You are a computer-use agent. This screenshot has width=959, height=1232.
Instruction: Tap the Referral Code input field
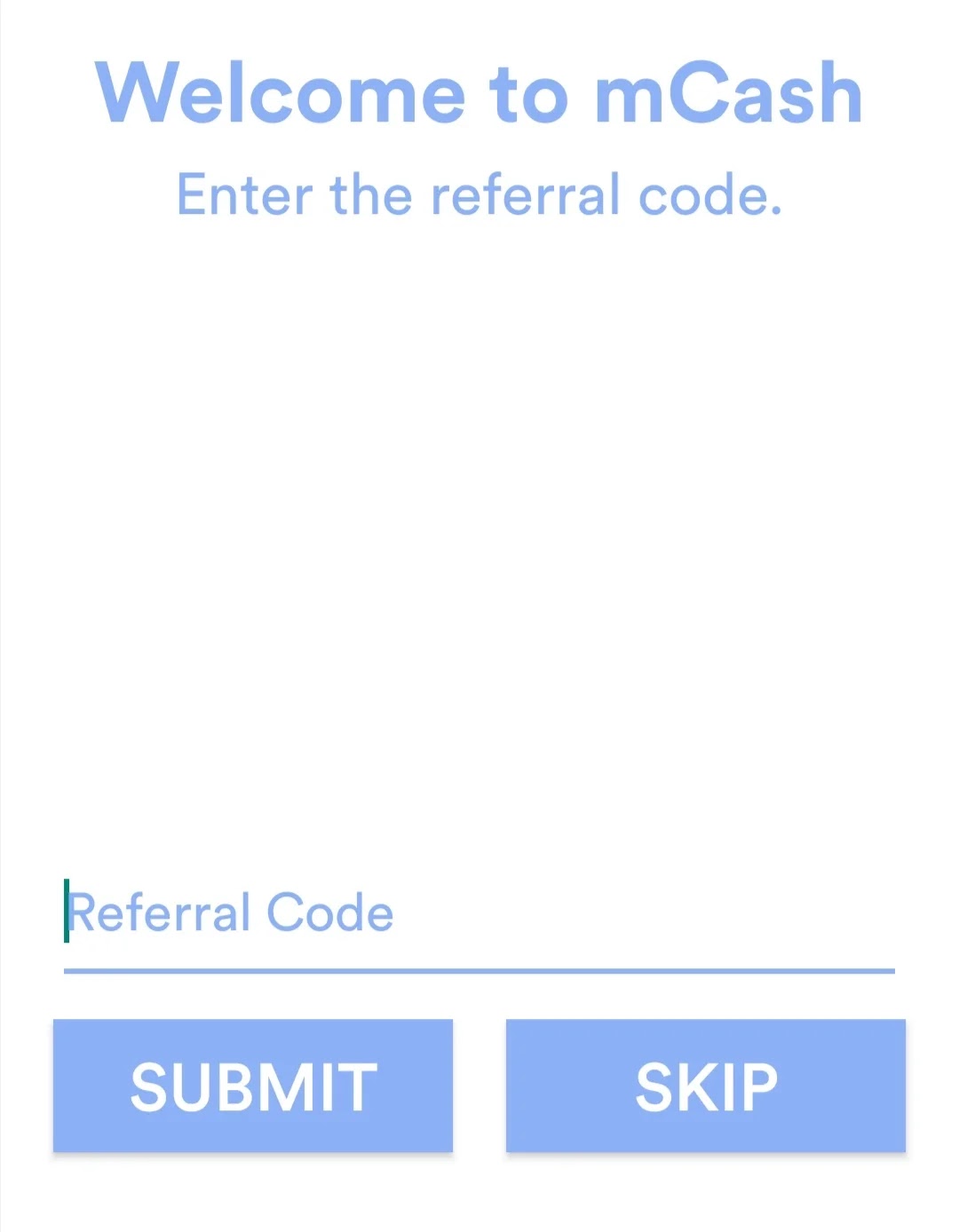coord(479,914)
